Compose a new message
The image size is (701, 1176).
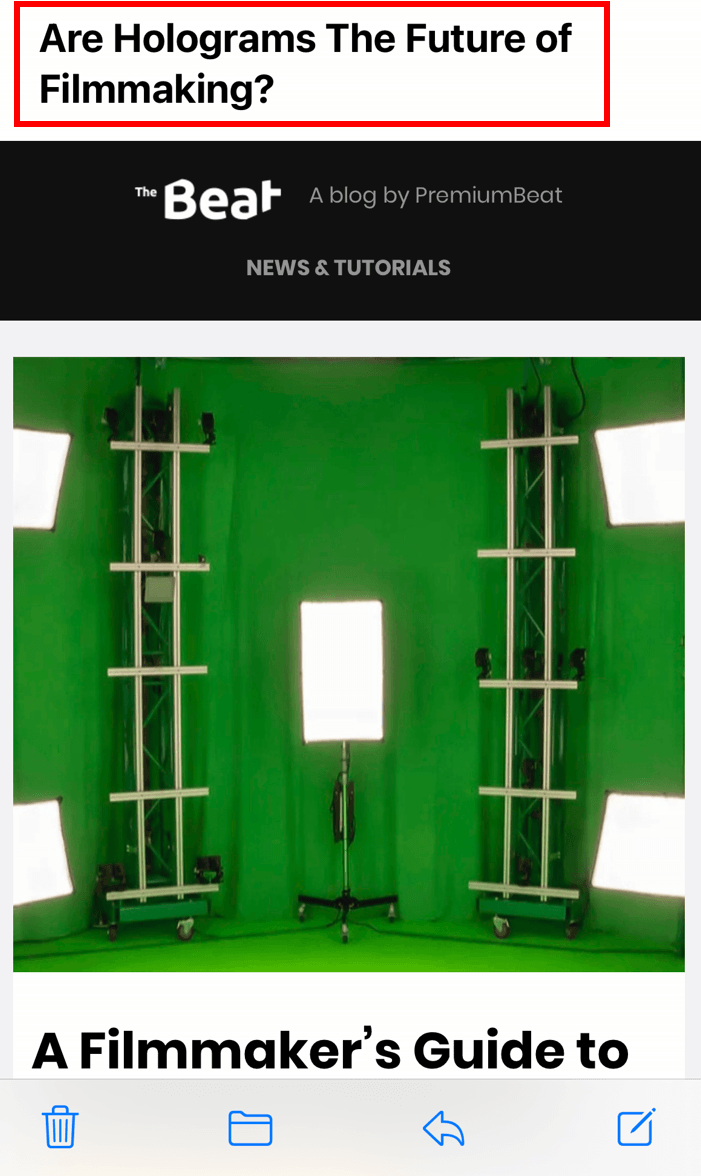pyautogui.click(x=636, y=1127)
